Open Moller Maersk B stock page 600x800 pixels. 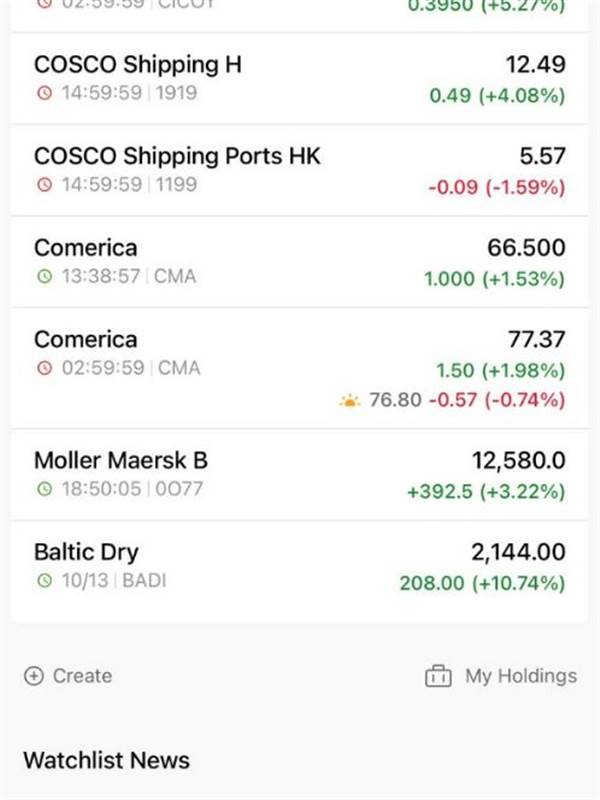[300, 474]
